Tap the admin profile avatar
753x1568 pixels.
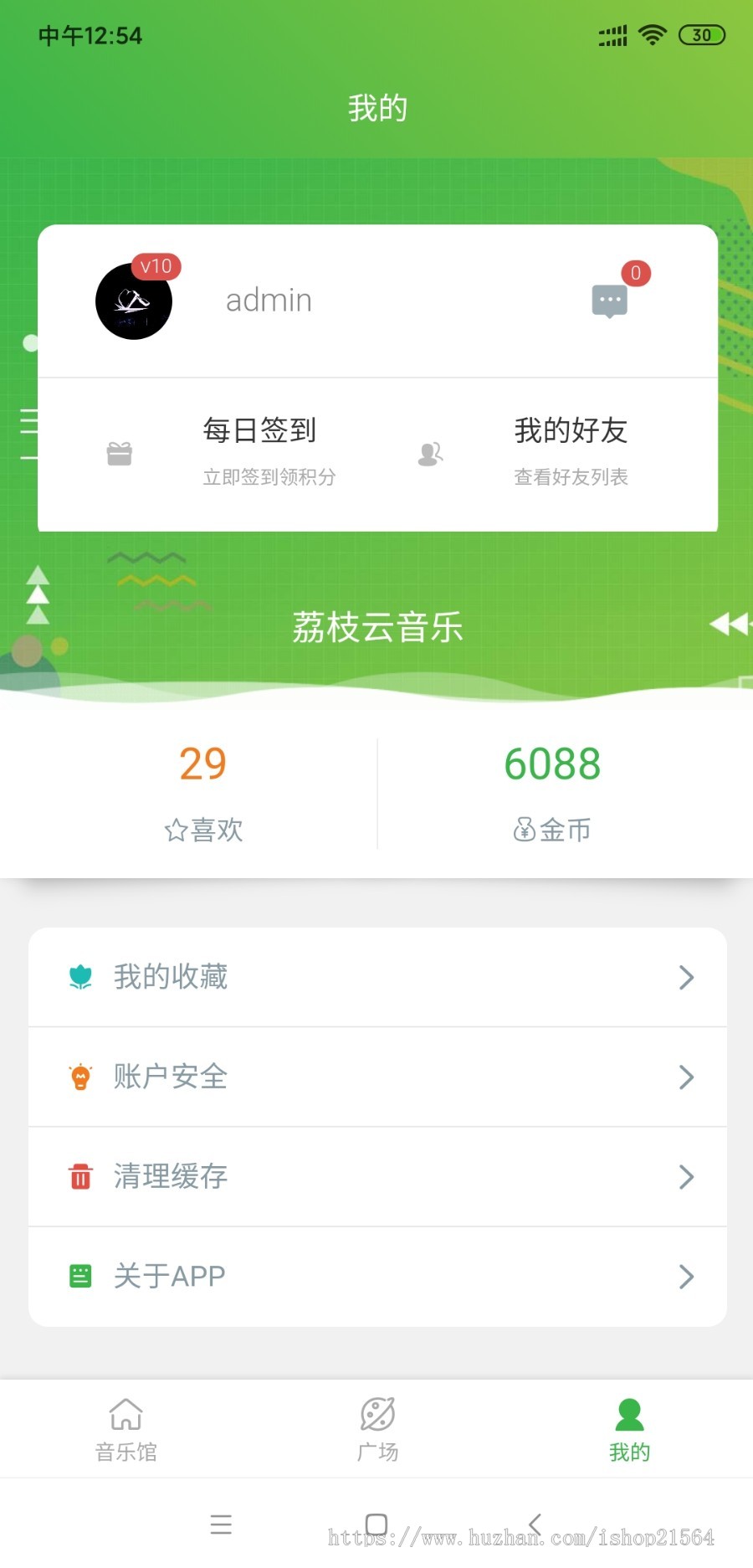tap(133, 301)
